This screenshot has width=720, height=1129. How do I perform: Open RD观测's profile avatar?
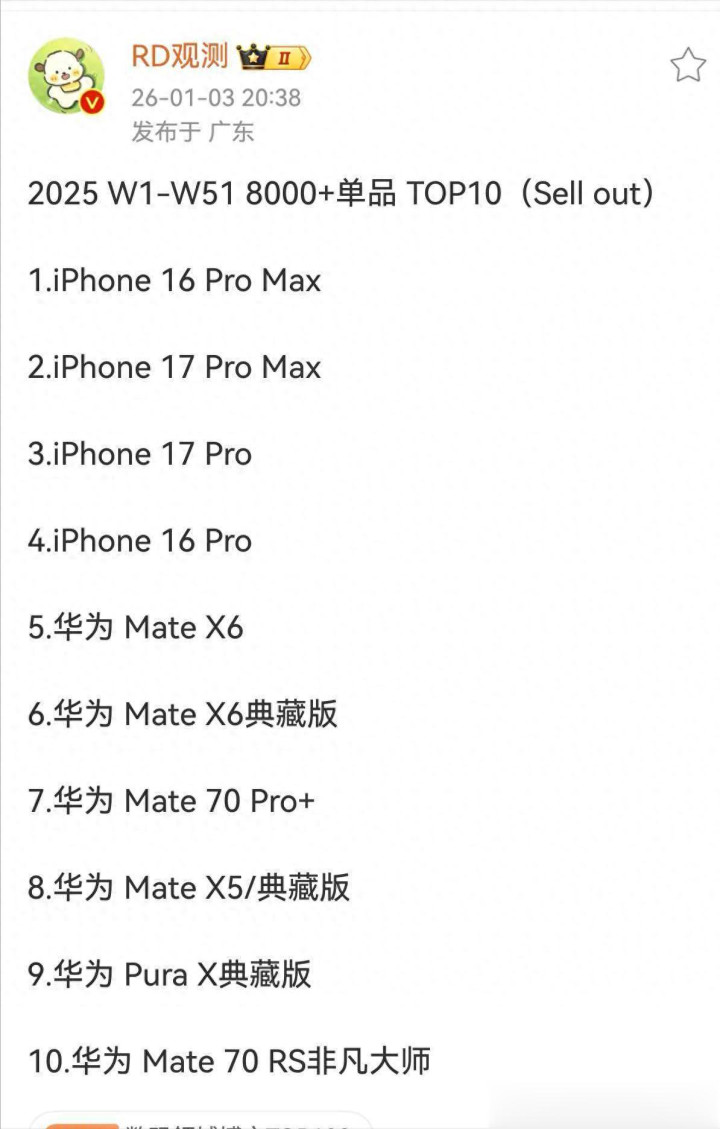pos(67,76)
